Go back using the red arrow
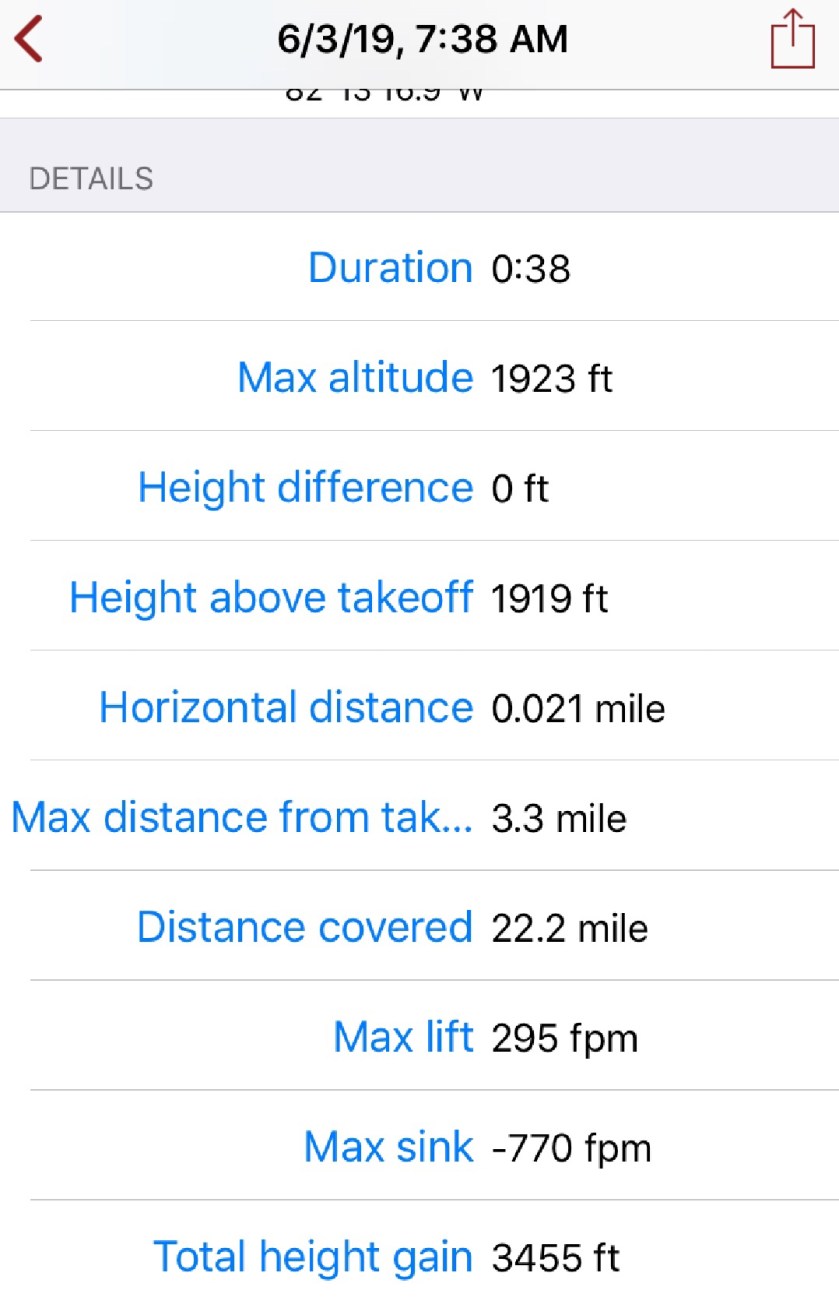 29,40
